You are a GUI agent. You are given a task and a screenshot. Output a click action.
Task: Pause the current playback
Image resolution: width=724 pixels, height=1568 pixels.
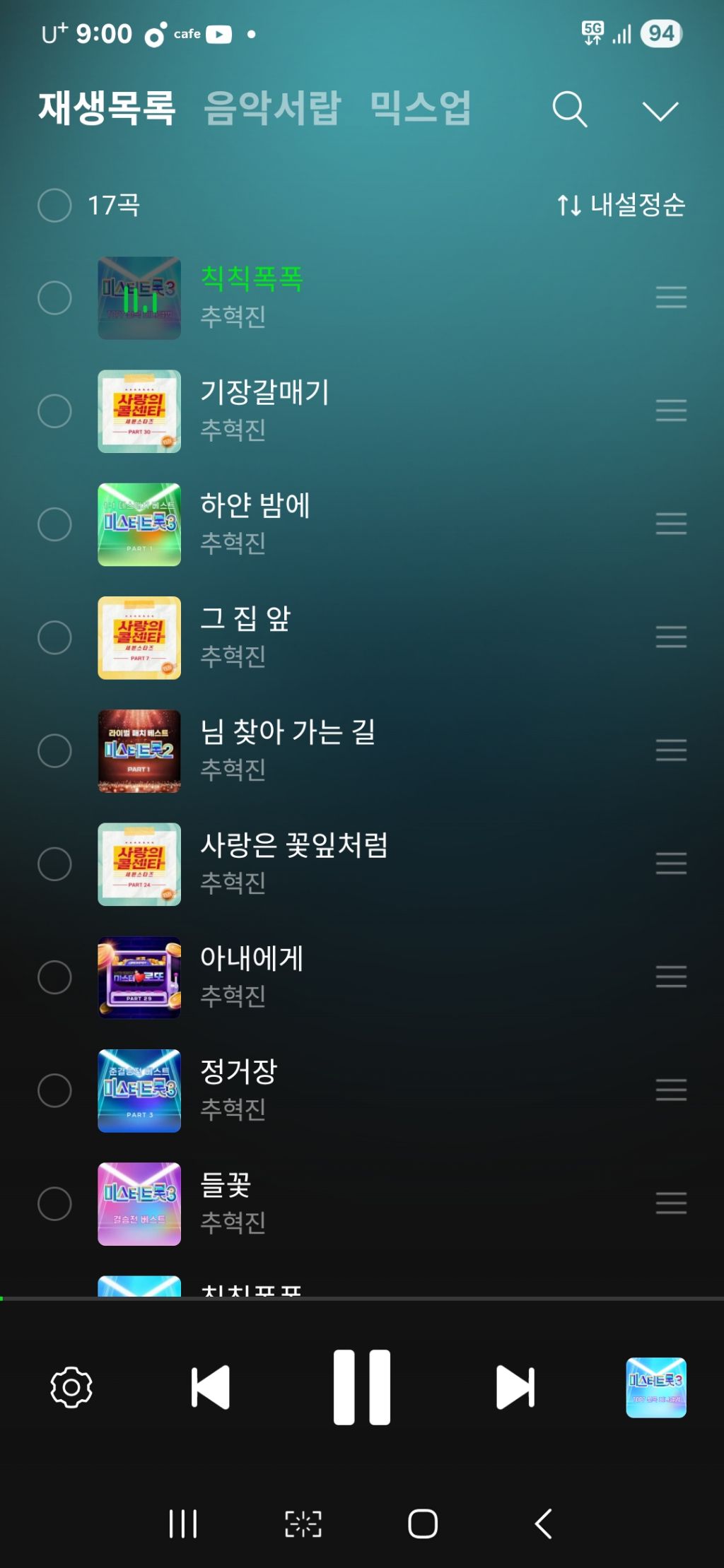tap(361, 1386)
